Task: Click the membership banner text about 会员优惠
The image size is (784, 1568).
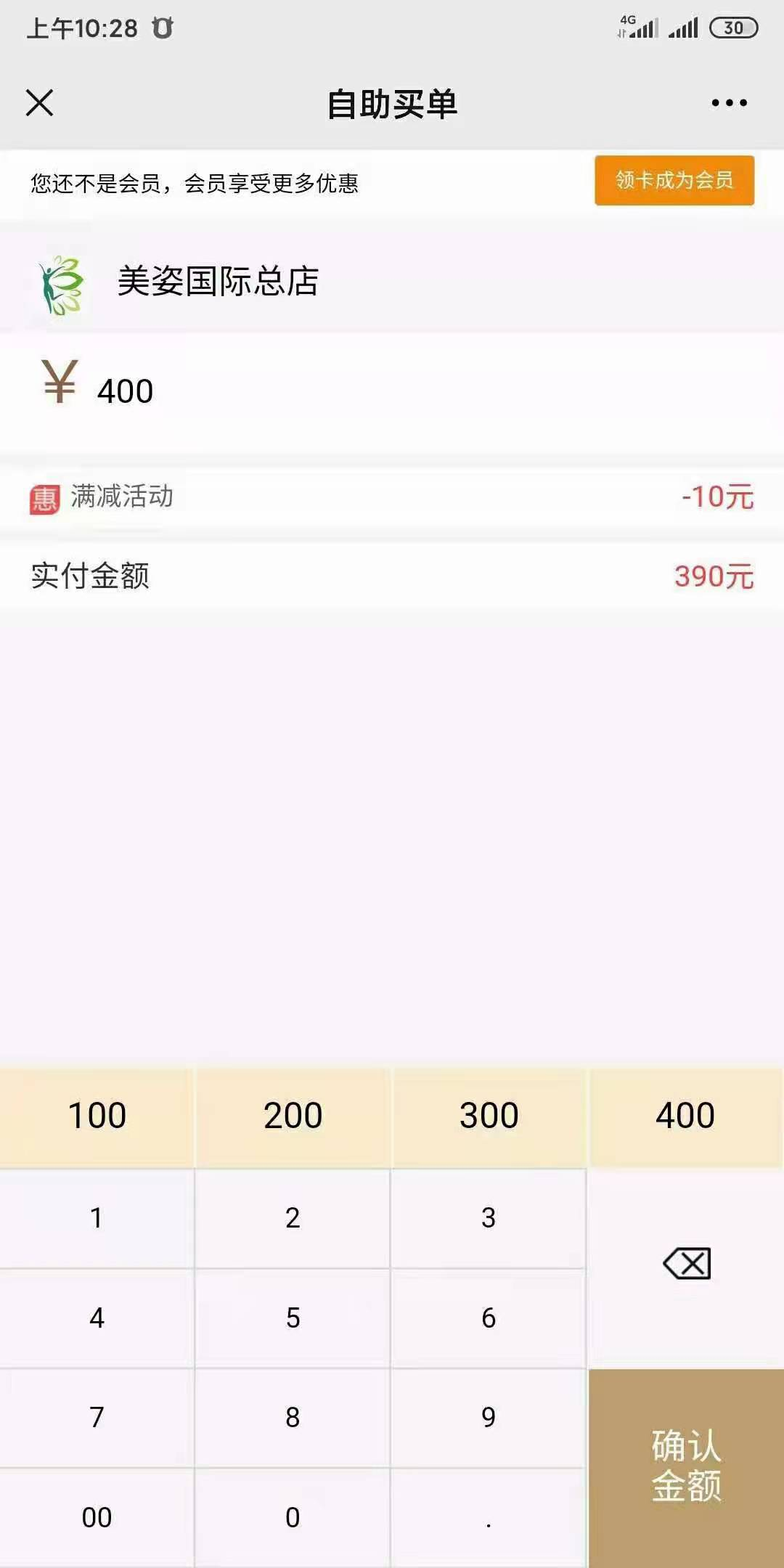Action: click(196, 184)
